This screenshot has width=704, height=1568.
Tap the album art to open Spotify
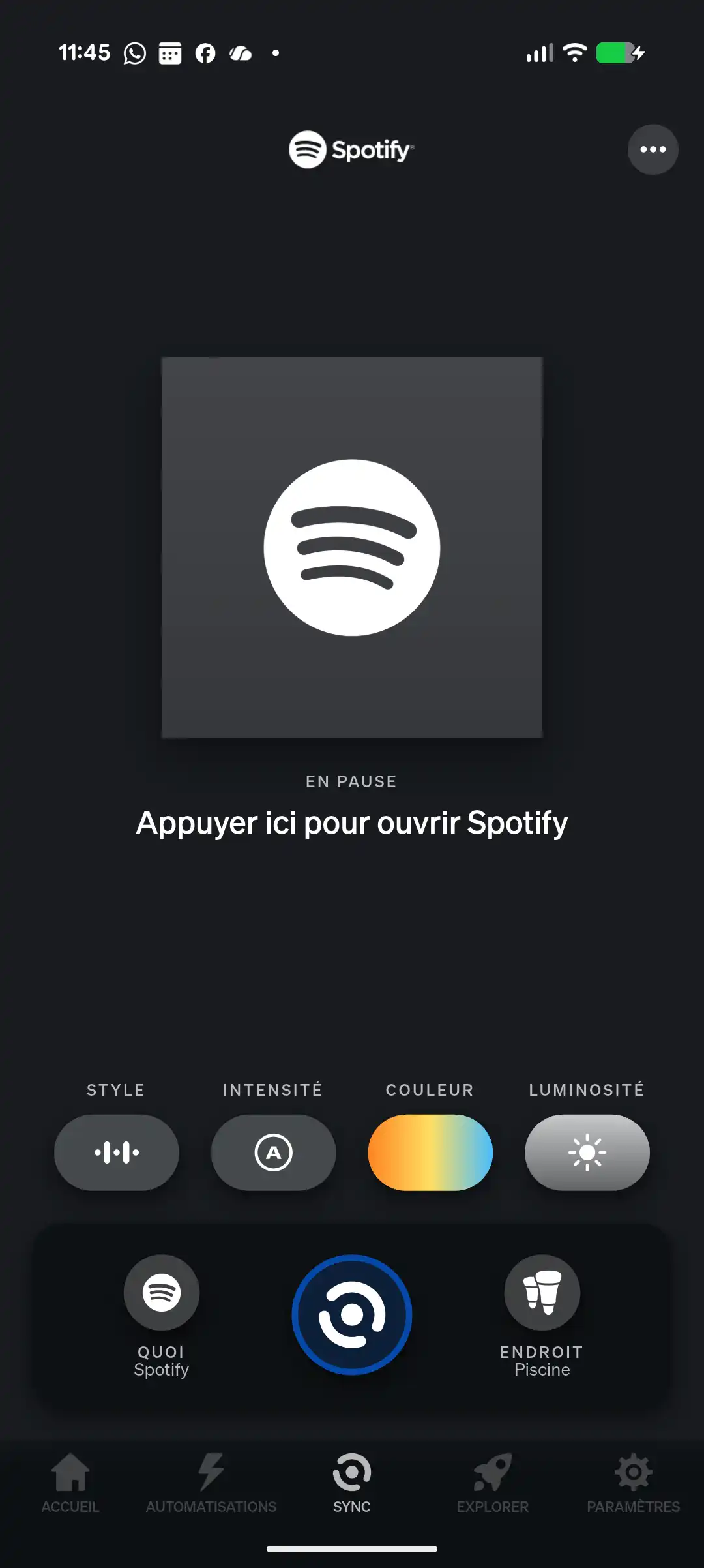351,547
